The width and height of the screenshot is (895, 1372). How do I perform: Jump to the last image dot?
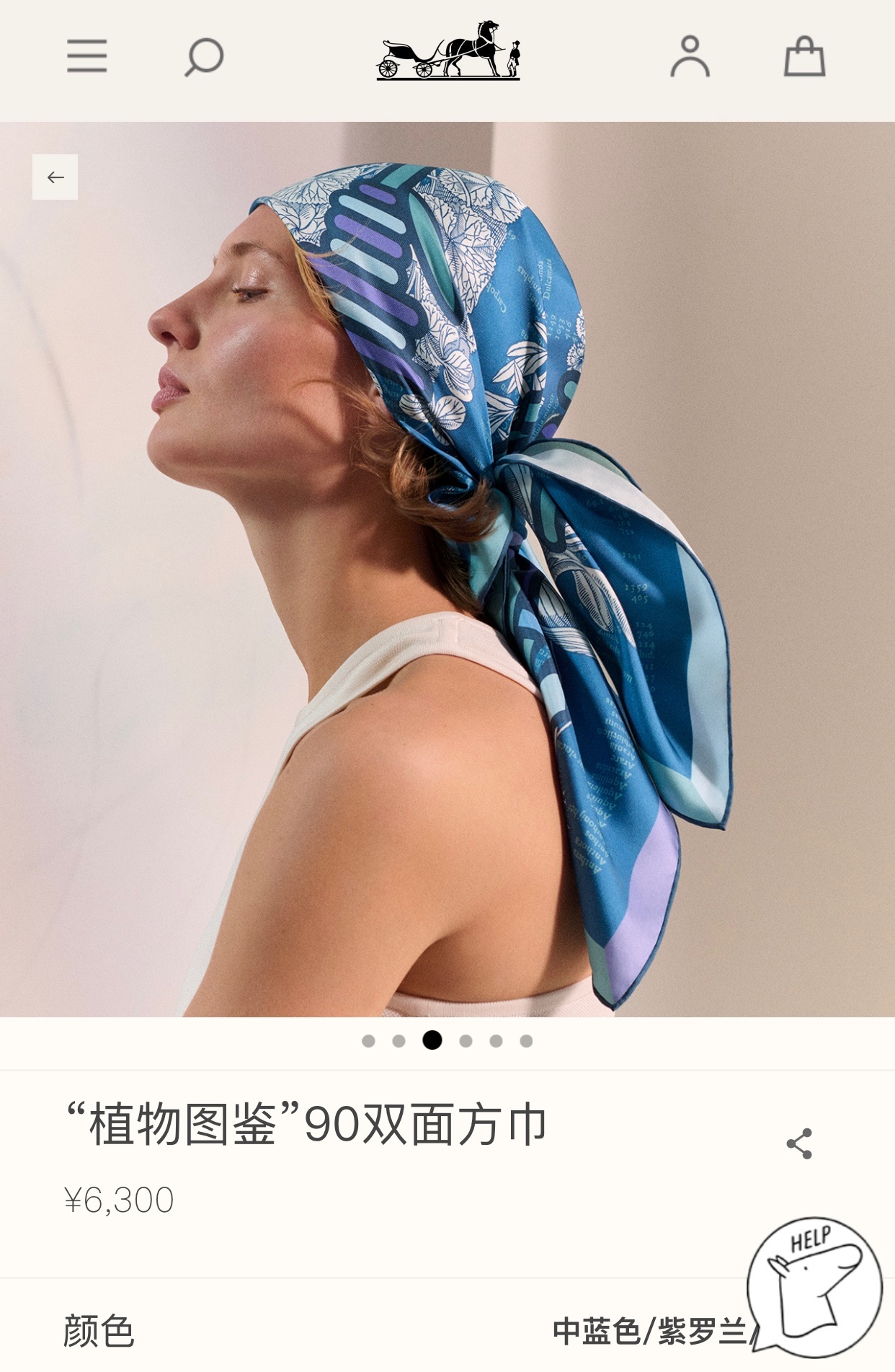(x=526, y=1040)
